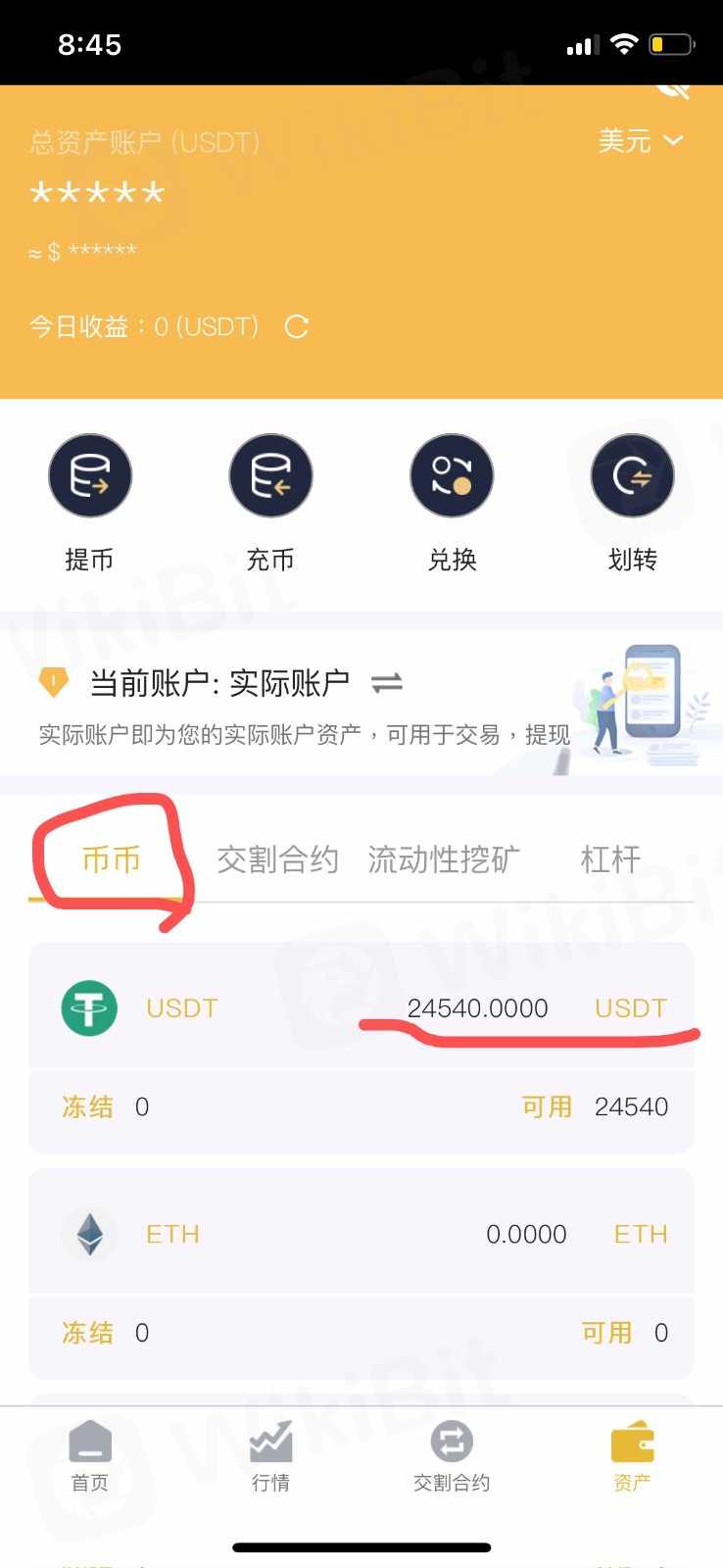Switch the current account type (当前账户)
The width and height of the screenshot is (723, 1568).
[x=387, y=683]
